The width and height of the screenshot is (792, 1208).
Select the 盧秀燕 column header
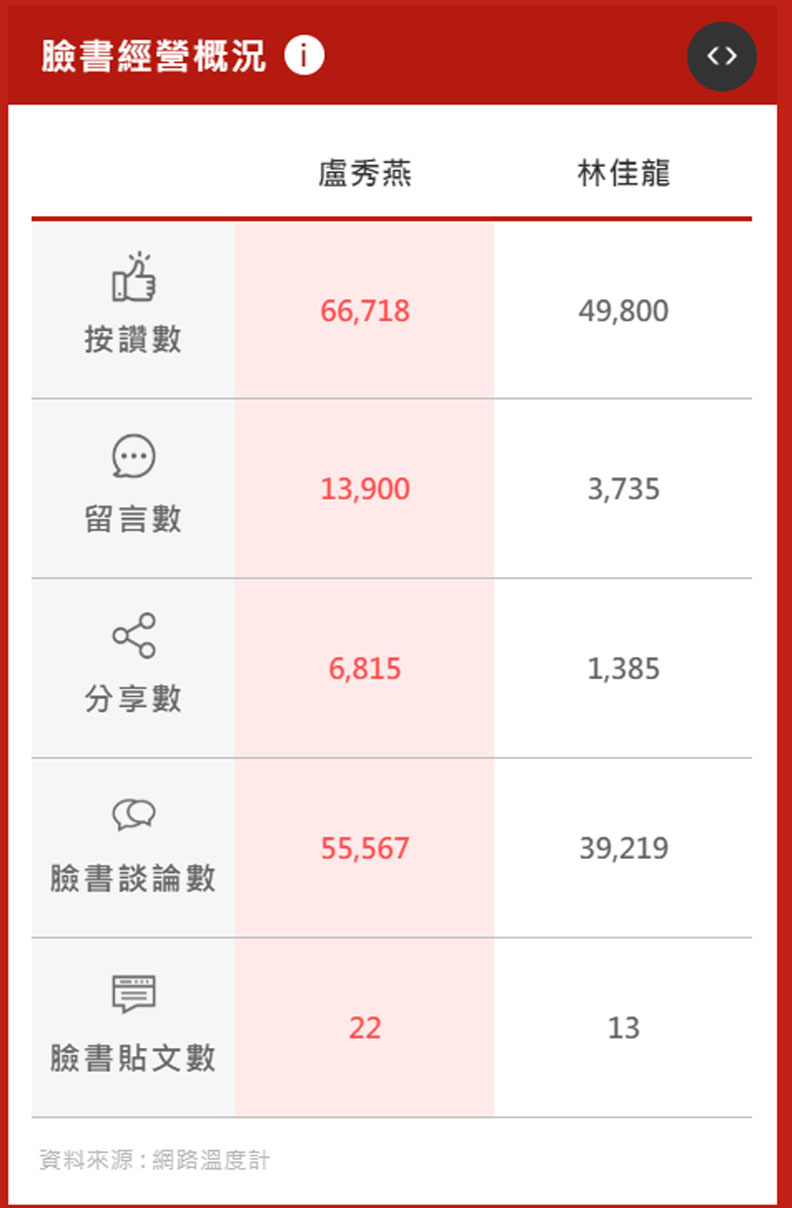point(365,172)
